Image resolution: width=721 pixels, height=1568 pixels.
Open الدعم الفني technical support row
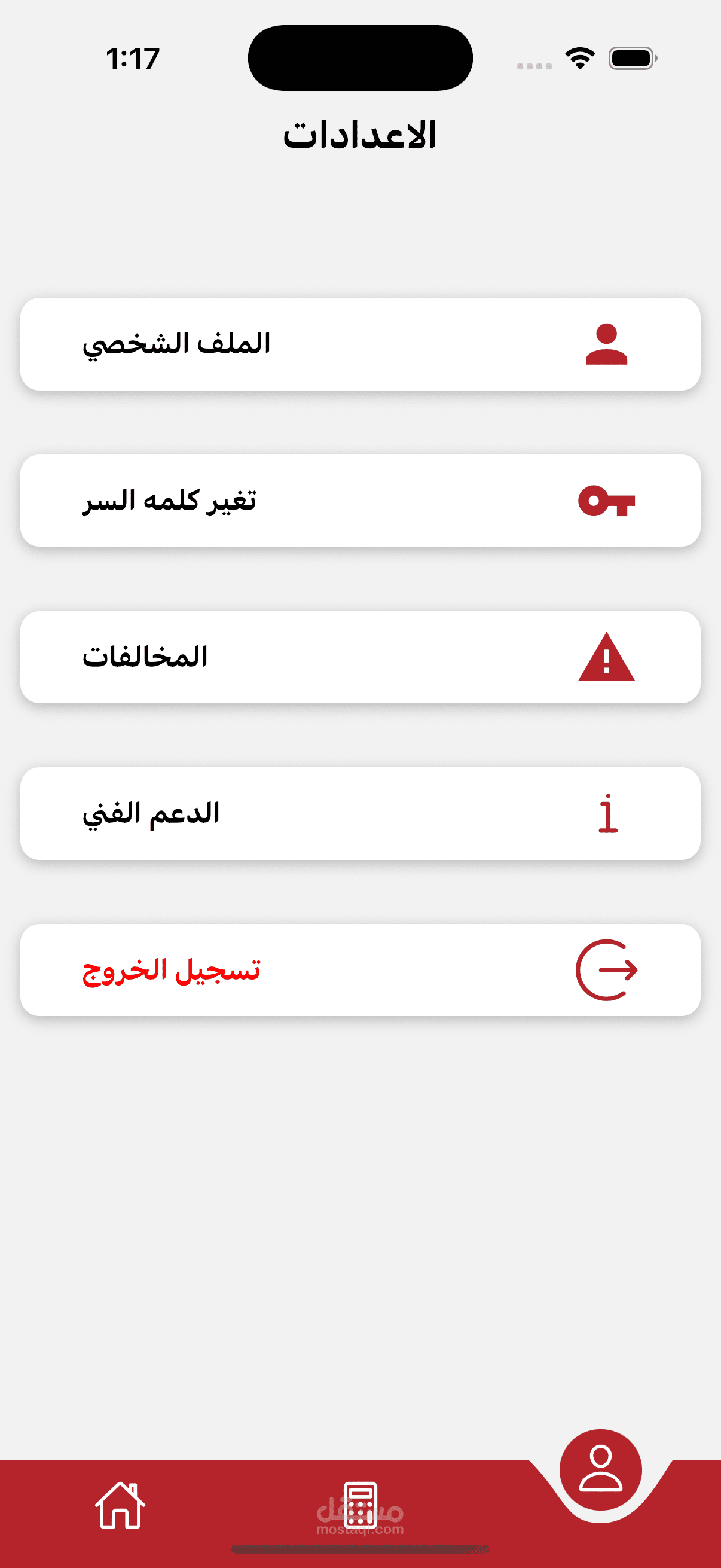360,813
